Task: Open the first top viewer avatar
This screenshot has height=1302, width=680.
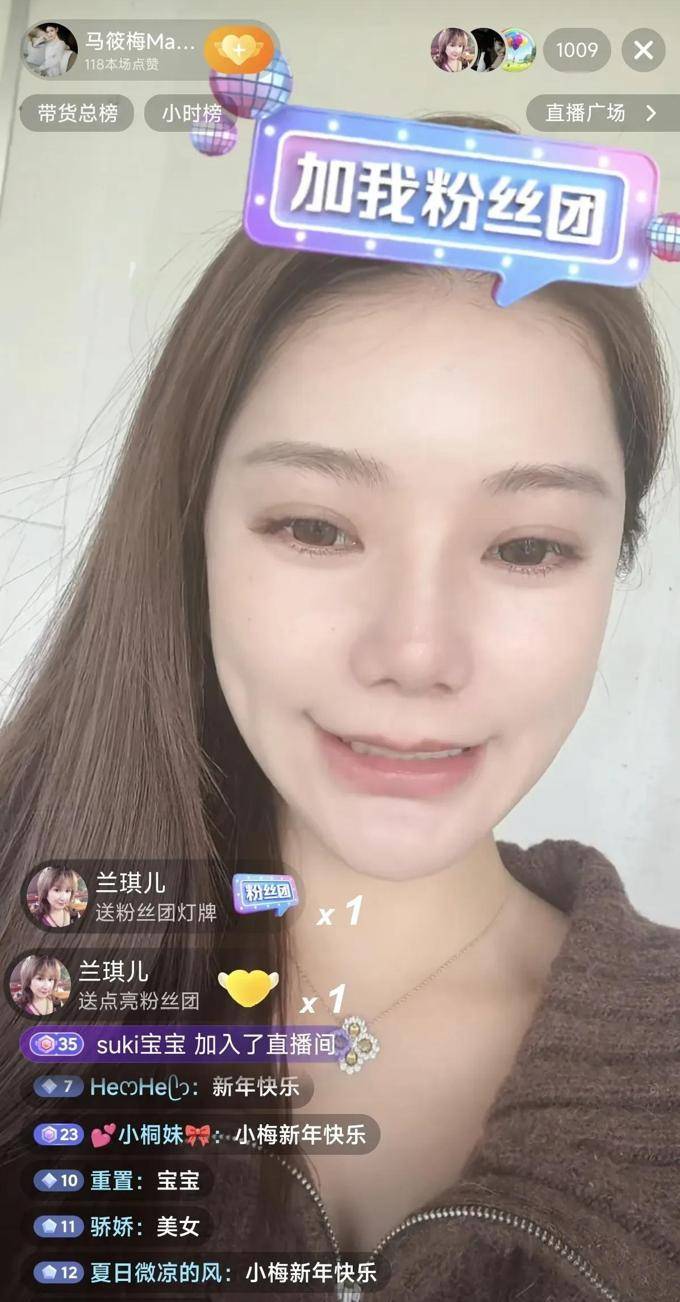Action: click(x=452, y=50)
